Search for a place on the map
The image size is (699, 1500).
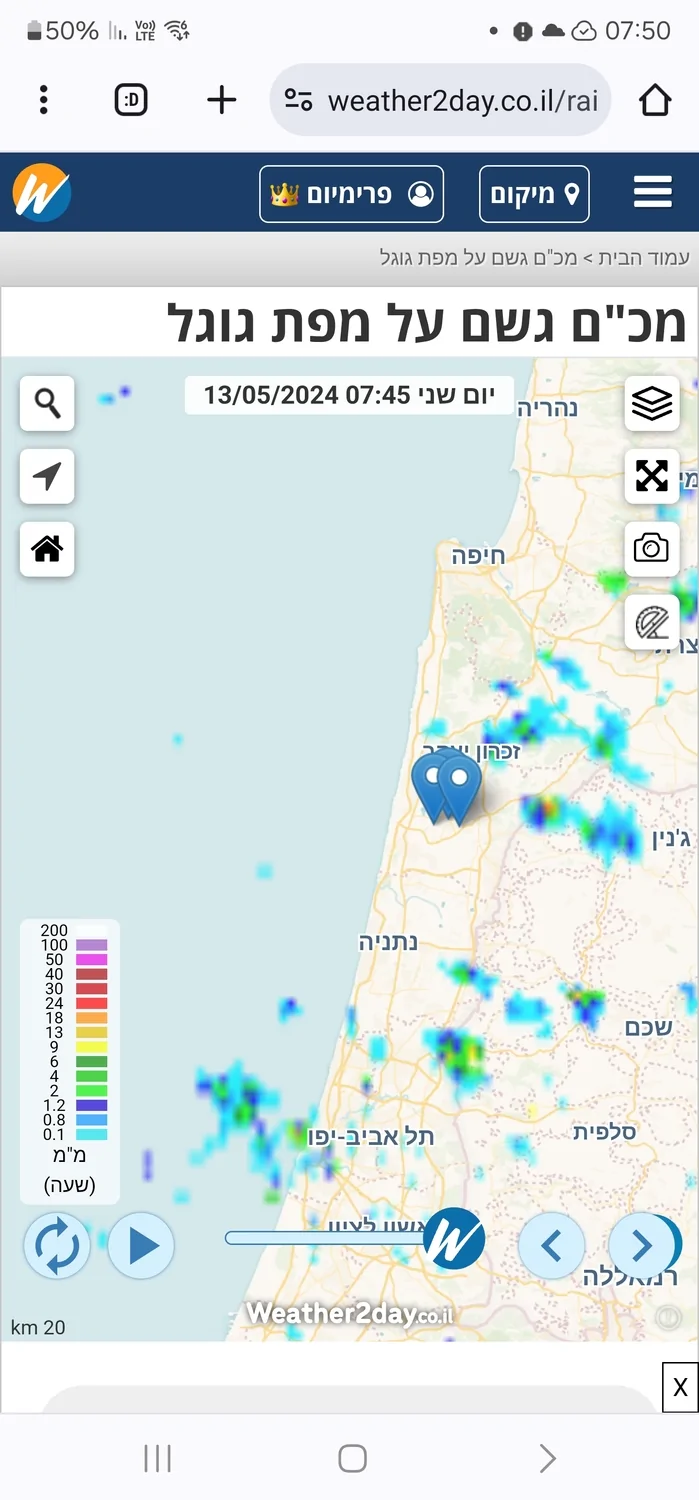click(x=47, y=404)
